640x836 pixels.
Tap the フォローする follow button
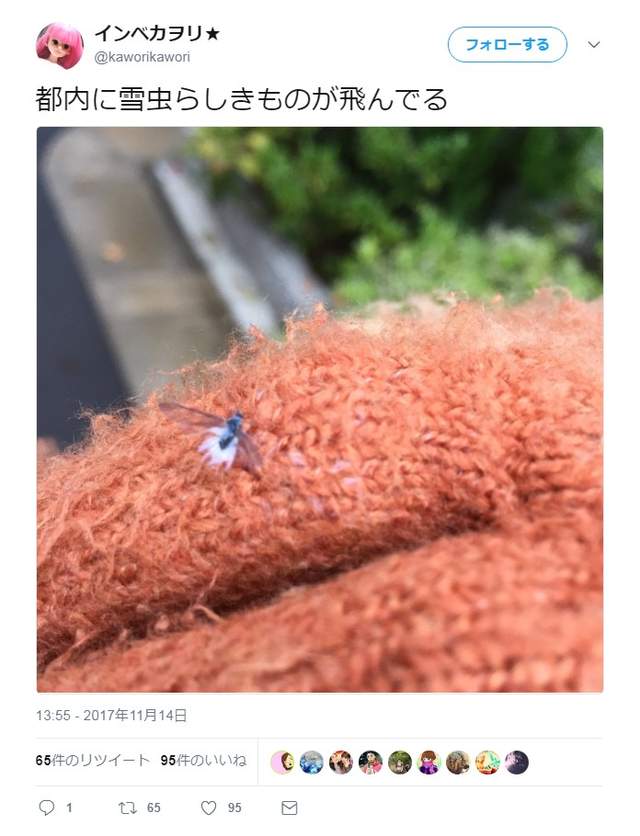(506, 44)
